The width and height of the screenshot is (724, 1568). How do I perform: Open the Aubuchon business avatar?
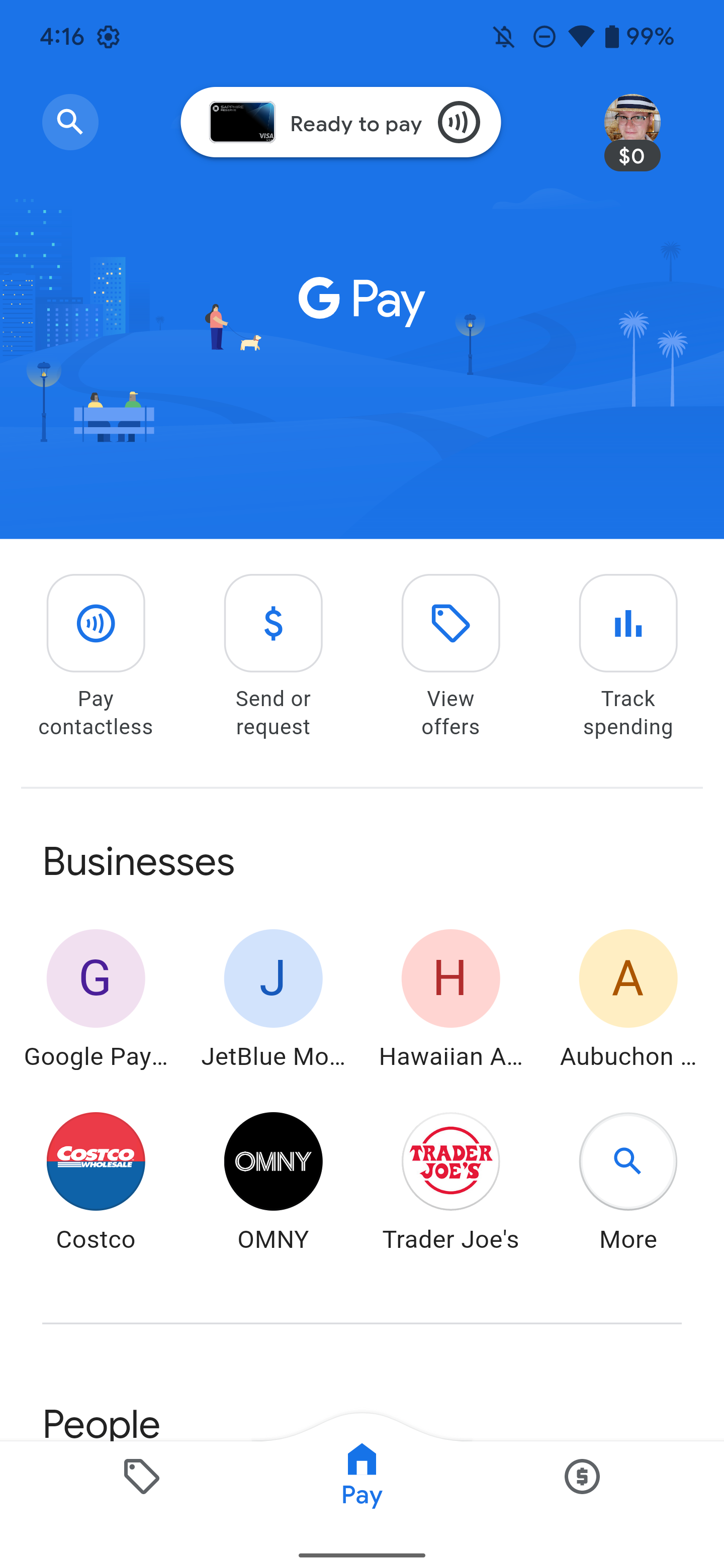click(628, 978)
